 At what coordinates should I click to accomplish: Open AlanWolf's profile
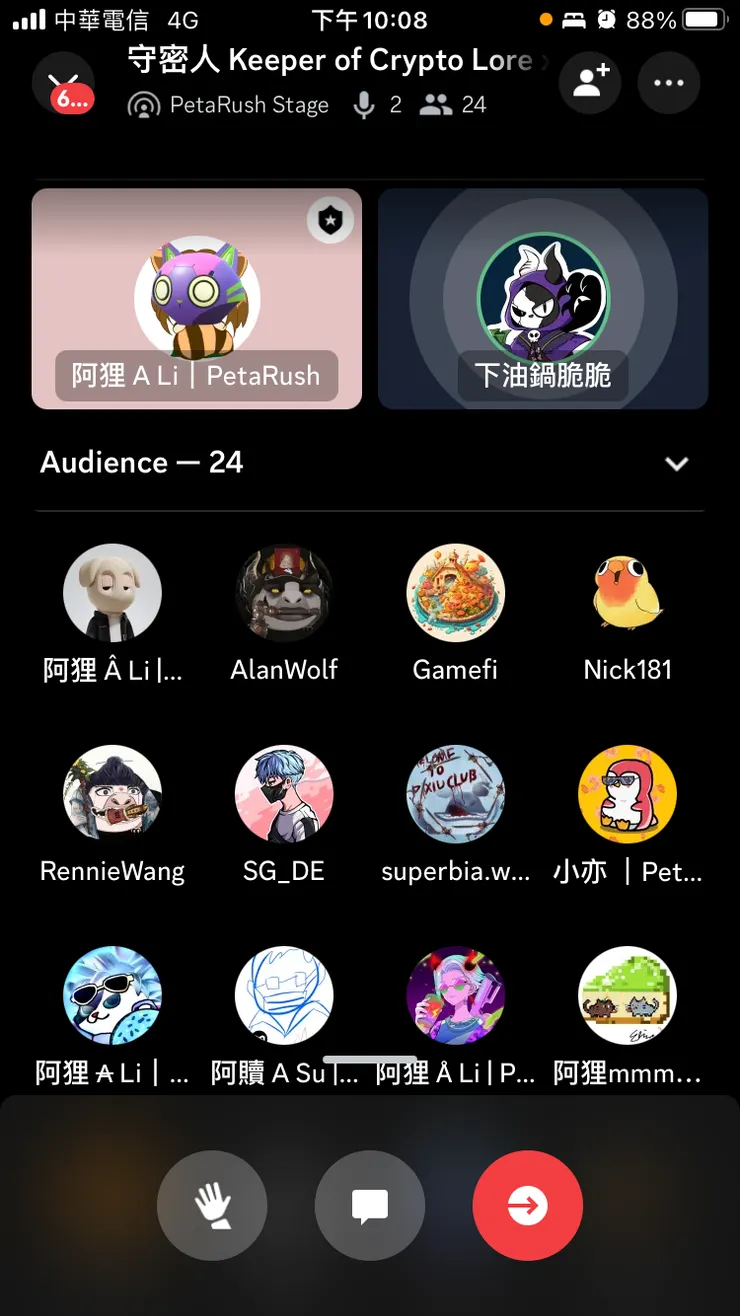point(284,592)
